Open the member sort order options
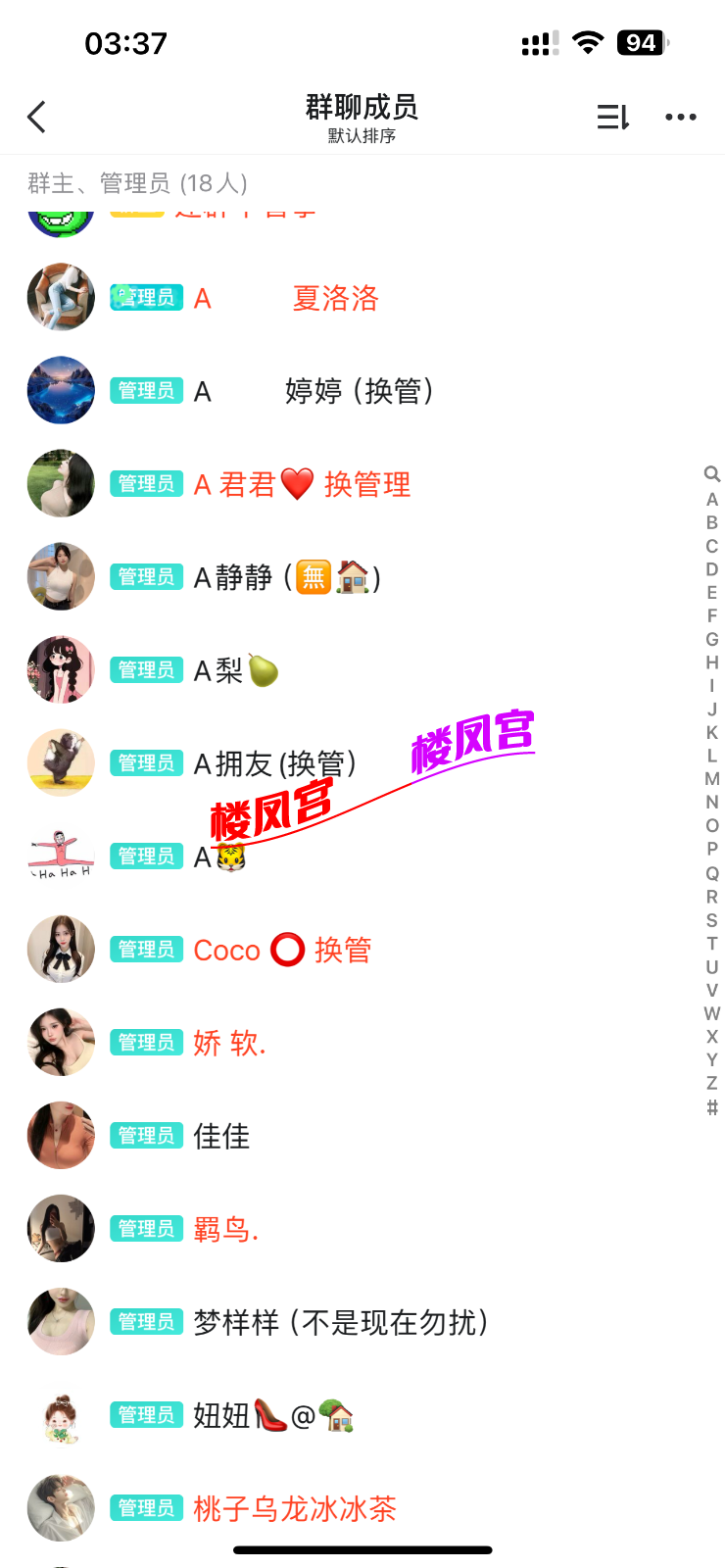This screenshot has height=1568, width=725. point(612,118)
